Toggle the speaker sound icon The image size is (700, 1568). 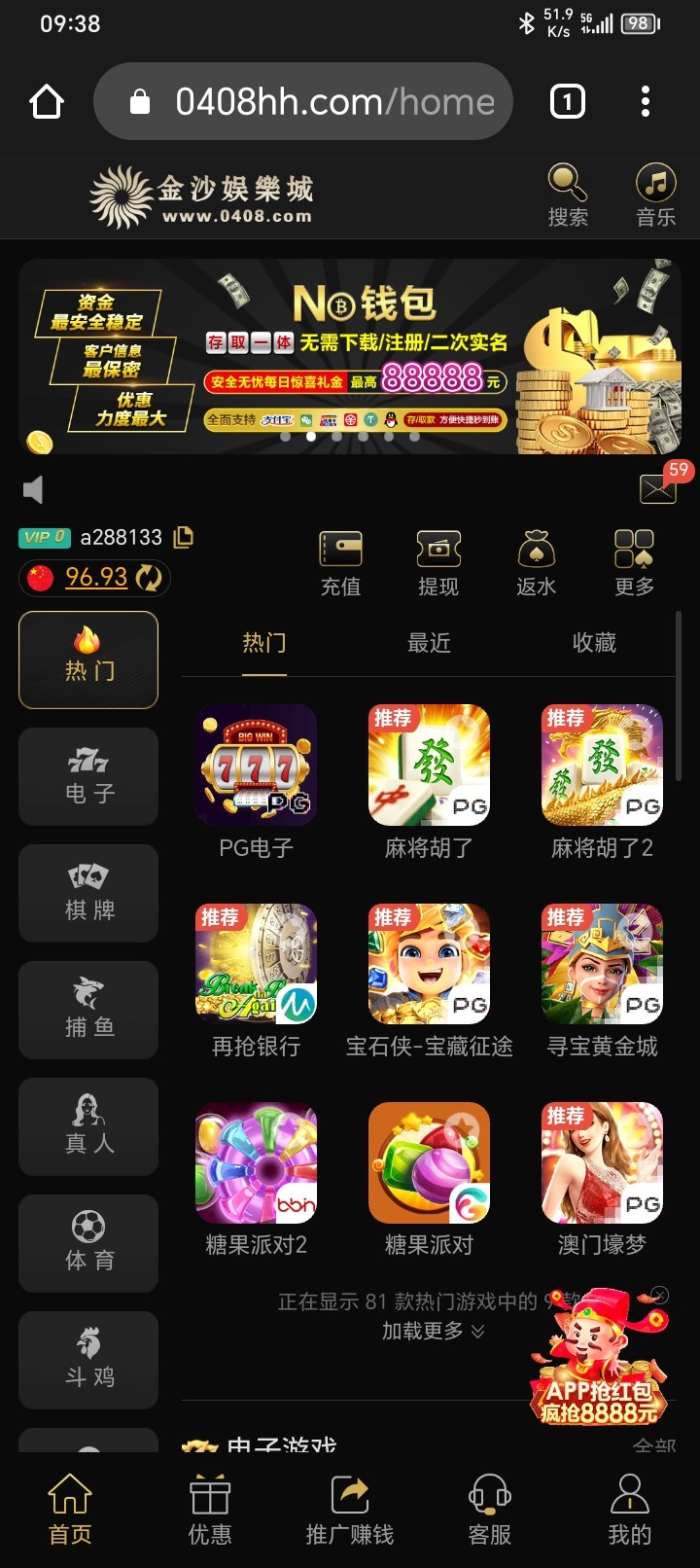33,489
